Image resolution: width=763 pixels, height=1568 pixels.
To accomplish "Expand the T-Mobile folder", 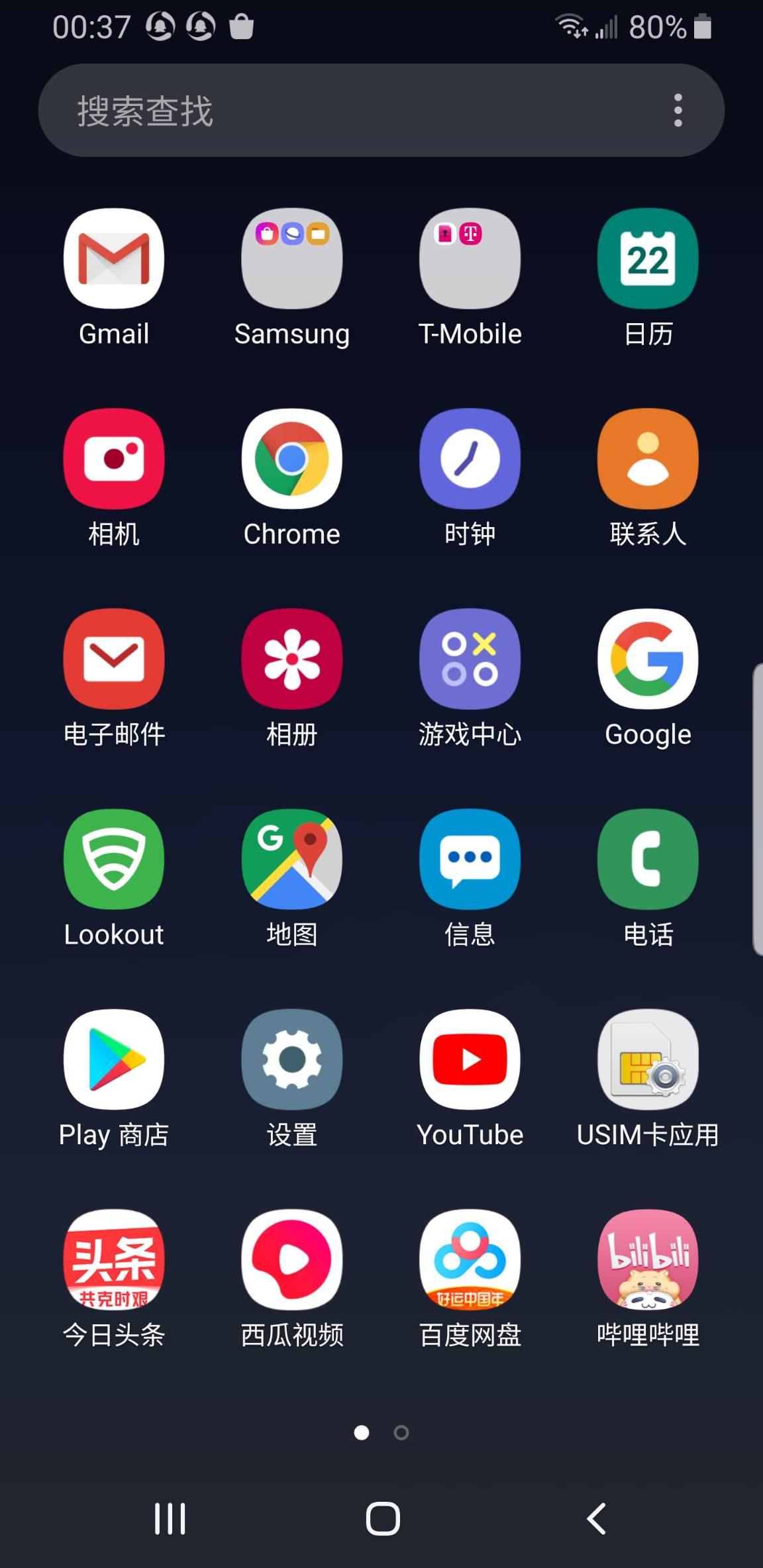I will [x=470, y=258].
